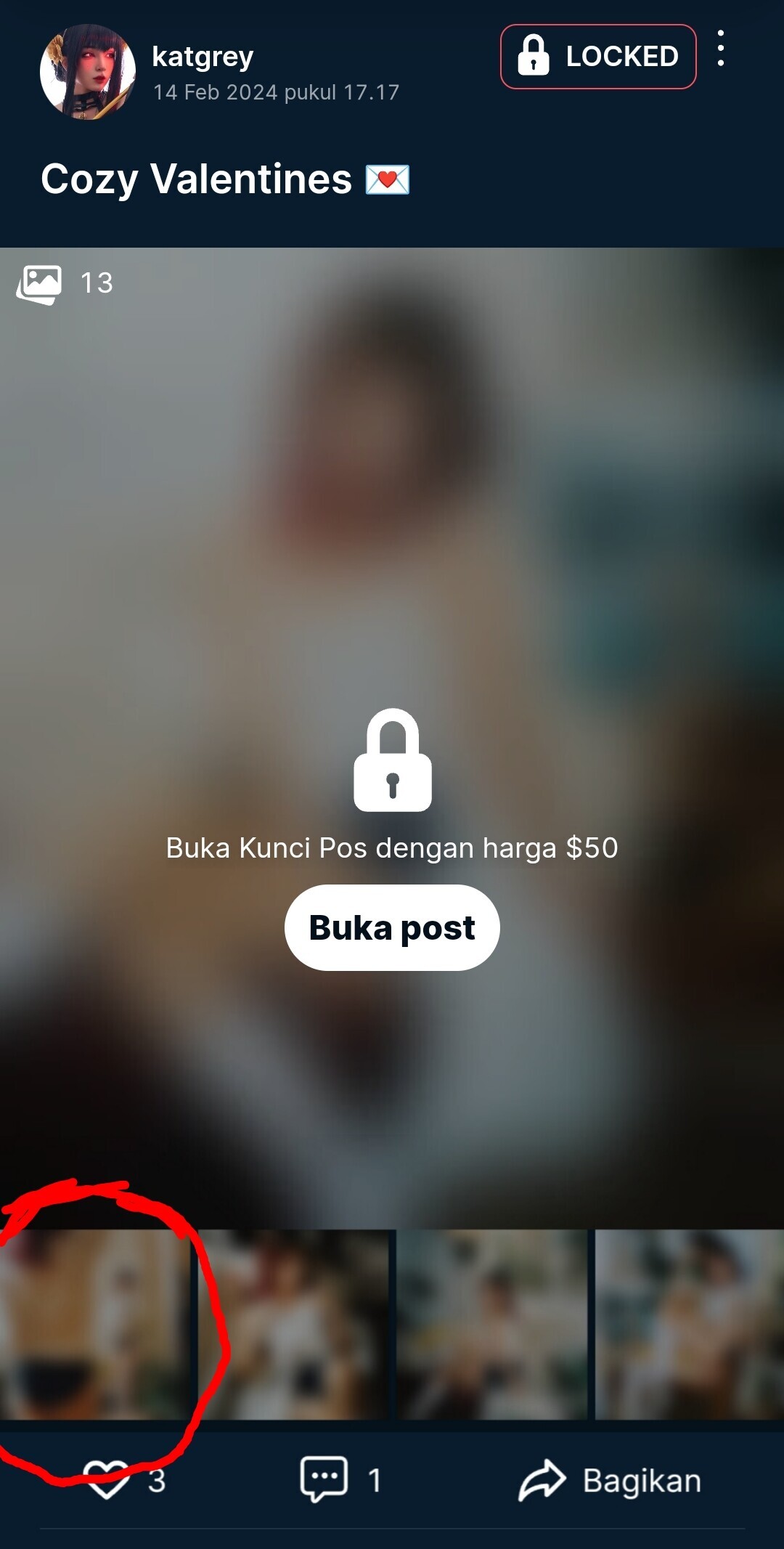Open the comments on this post
The image size is (784, 1549).
point(324,1479)
